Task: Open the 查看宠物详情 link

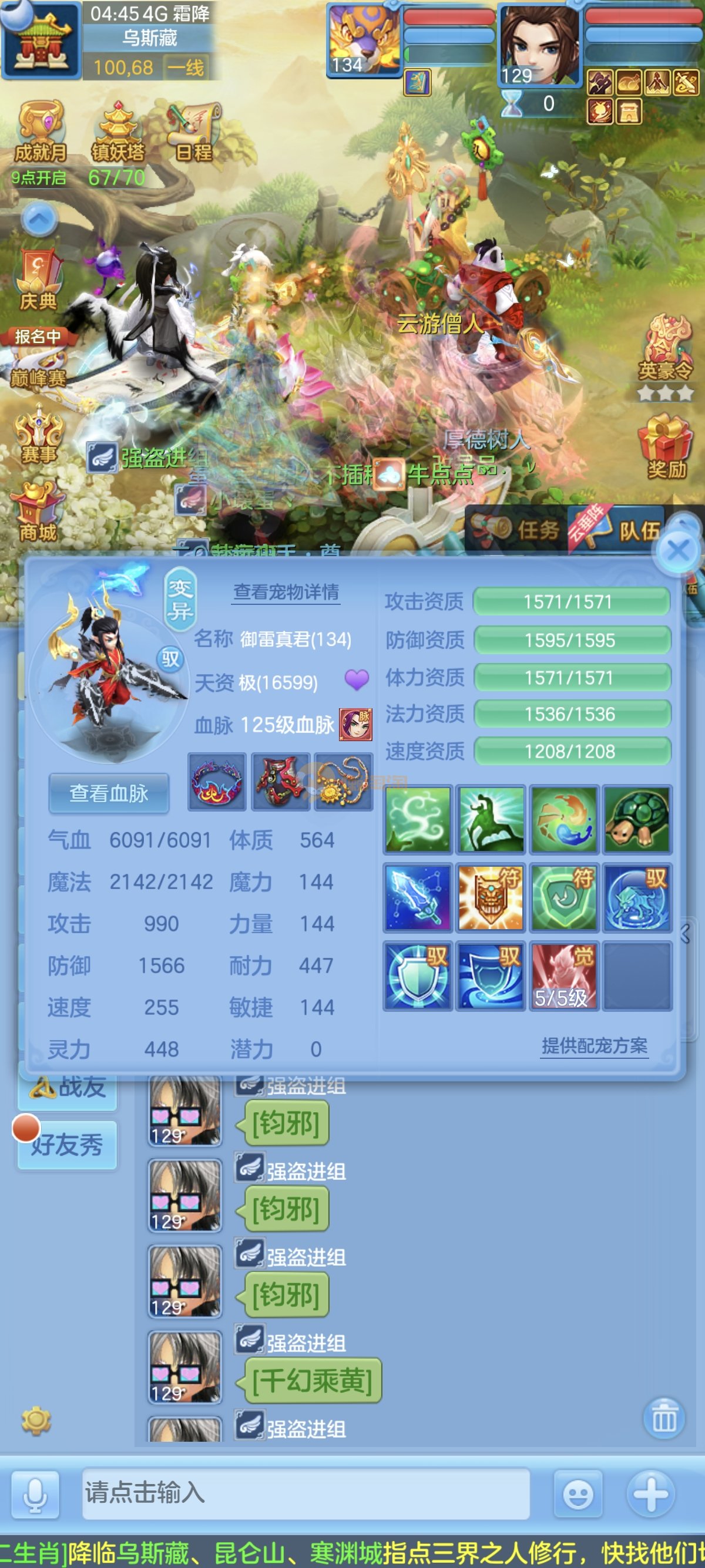Action: pos(286,591)
